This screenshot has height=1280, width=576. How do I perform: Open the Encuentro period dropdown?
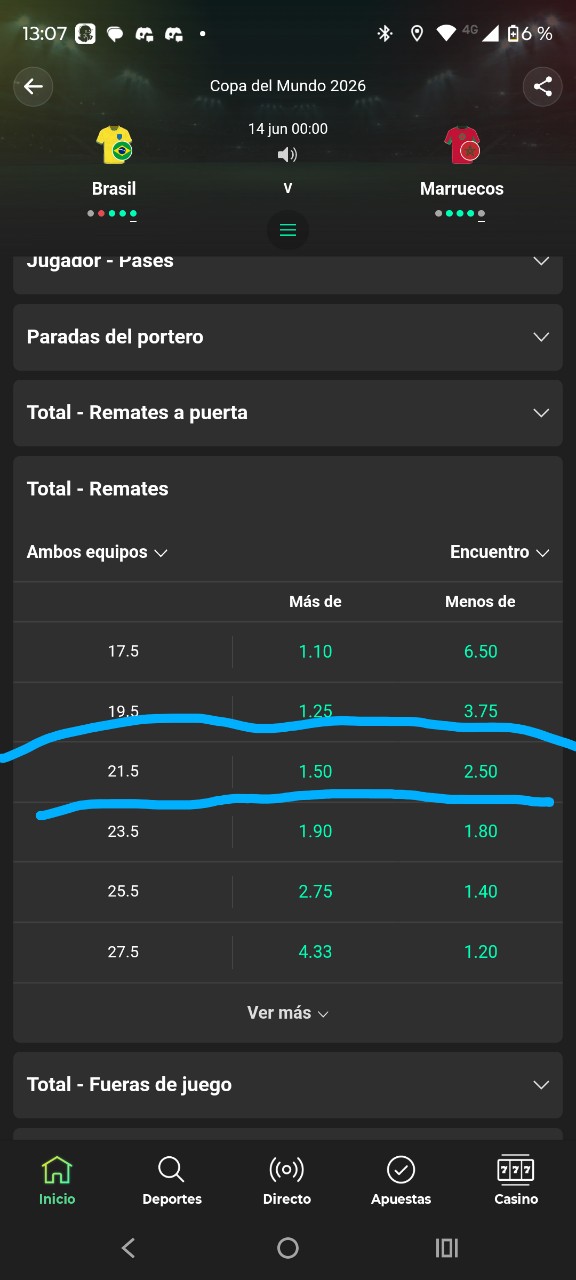(500, 552)
